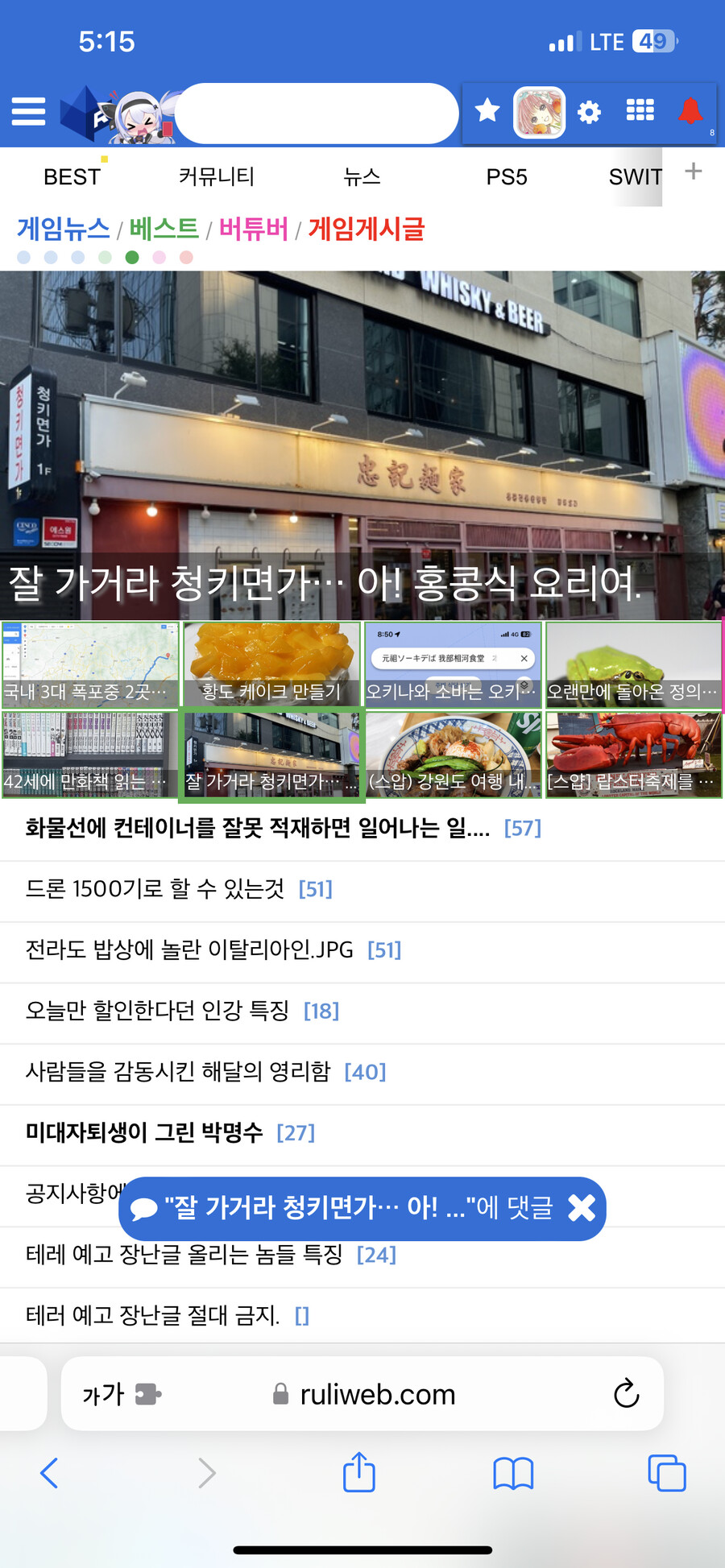Screen dimensions: 725x1568
Task: Open the favorites star icon
Action: pyautogui.click(x=487, y=112)
